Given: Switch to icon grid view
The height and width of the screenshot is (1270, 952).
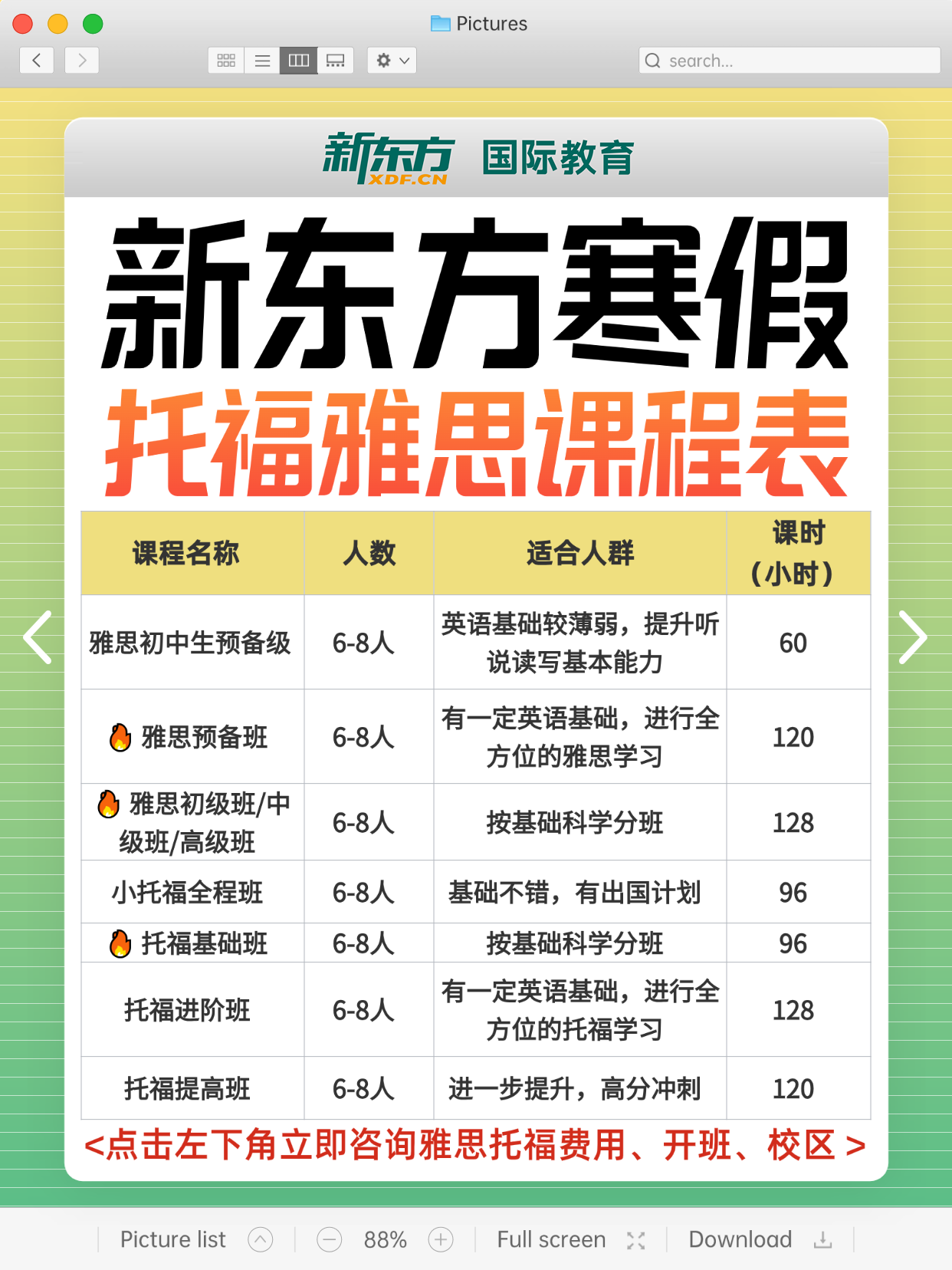Looking at the screenshot, I should 226,61.
